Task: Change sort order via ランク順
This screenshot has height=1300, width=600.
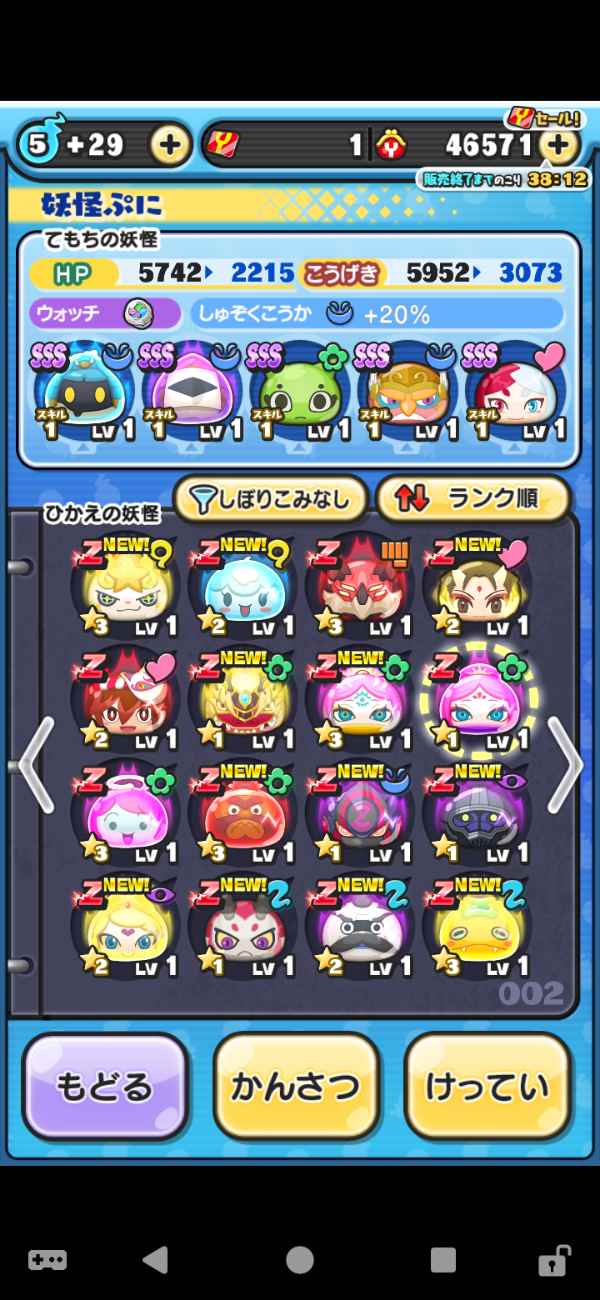Action: pos(472,498)
